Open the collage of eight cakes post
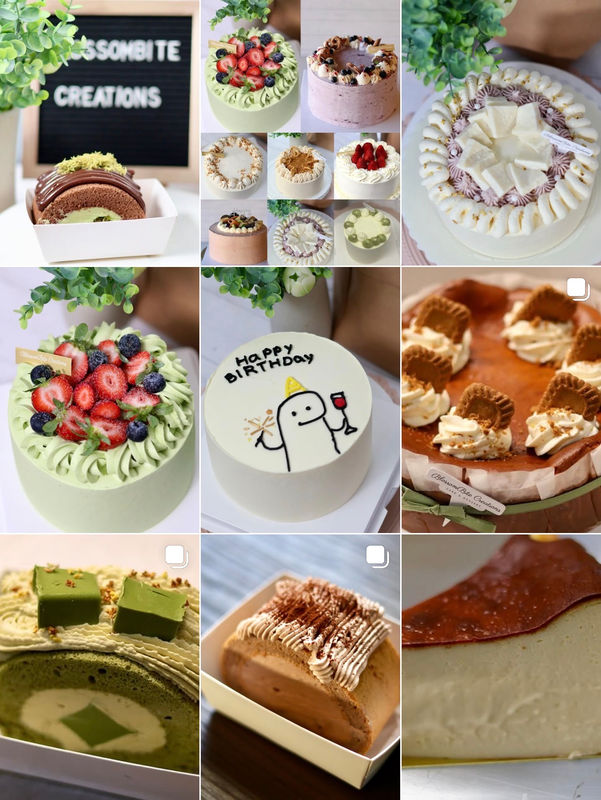 point(300,132)
